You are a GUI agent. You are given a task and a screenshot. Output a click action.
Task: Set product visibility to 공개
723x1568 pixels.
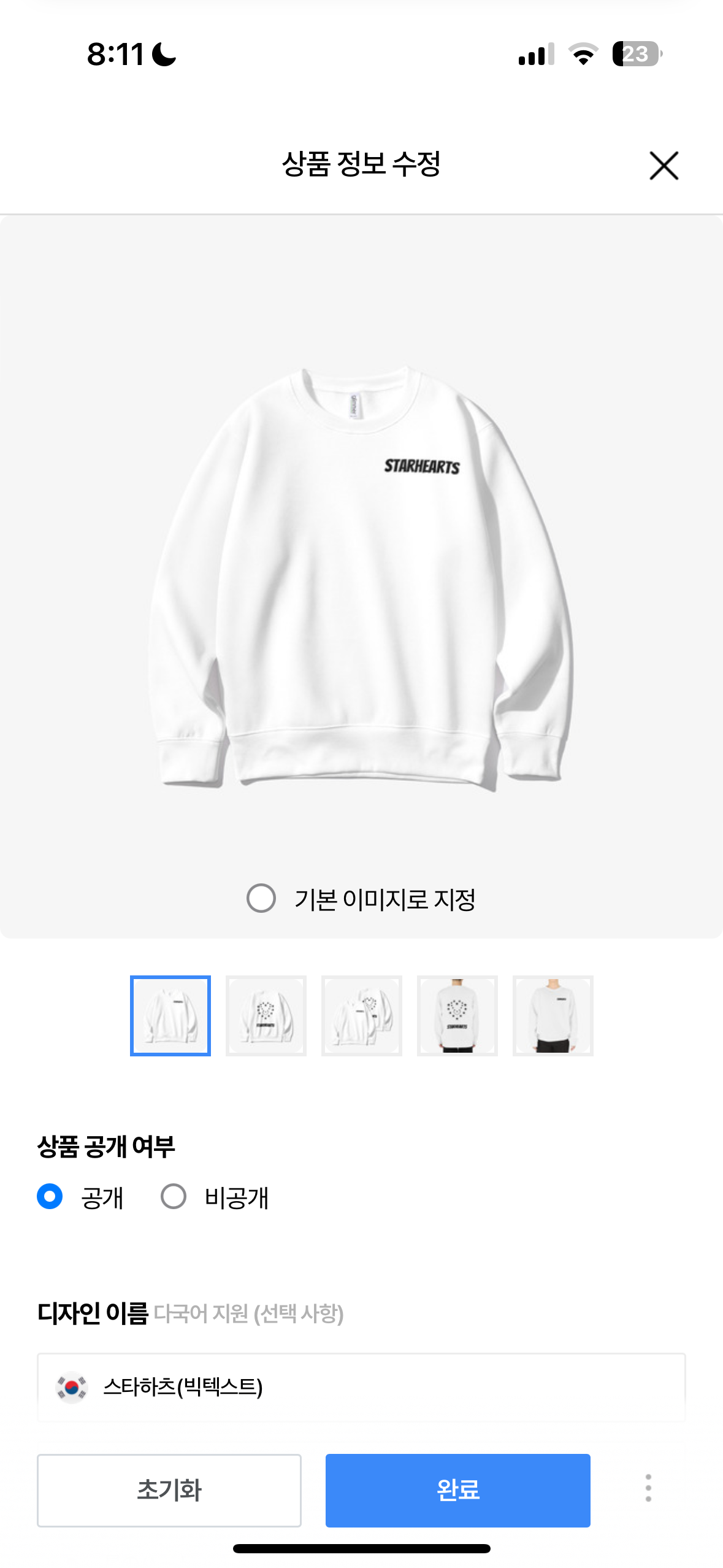(x=50, y=1196)
